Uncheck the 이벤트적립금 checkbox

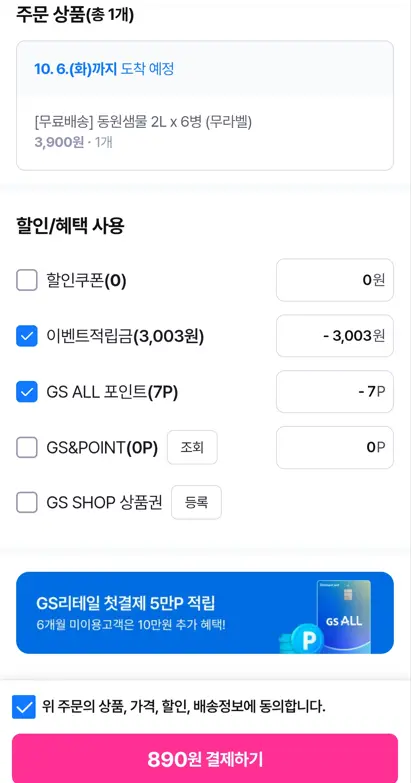tap(26, 336)
